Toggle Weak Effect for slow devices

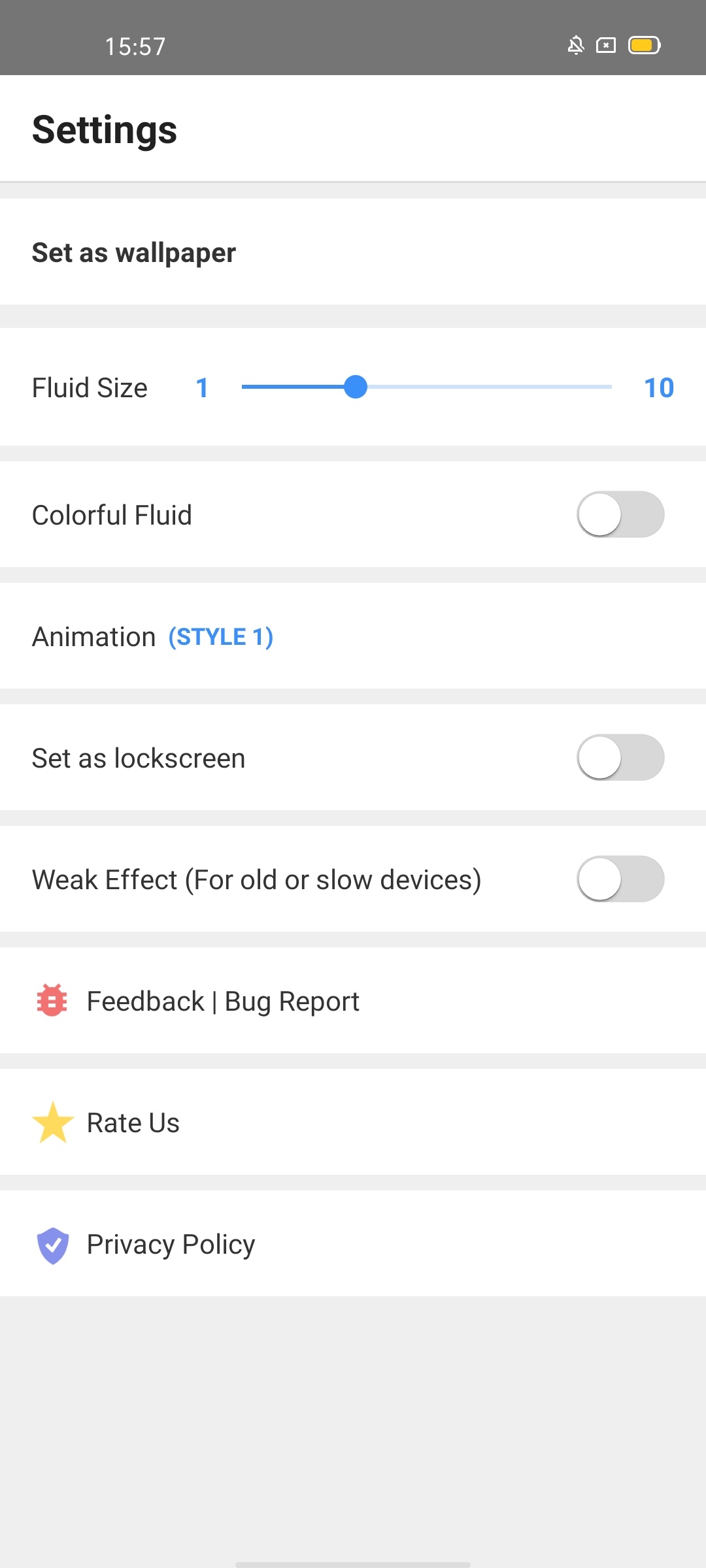[620, 879]
